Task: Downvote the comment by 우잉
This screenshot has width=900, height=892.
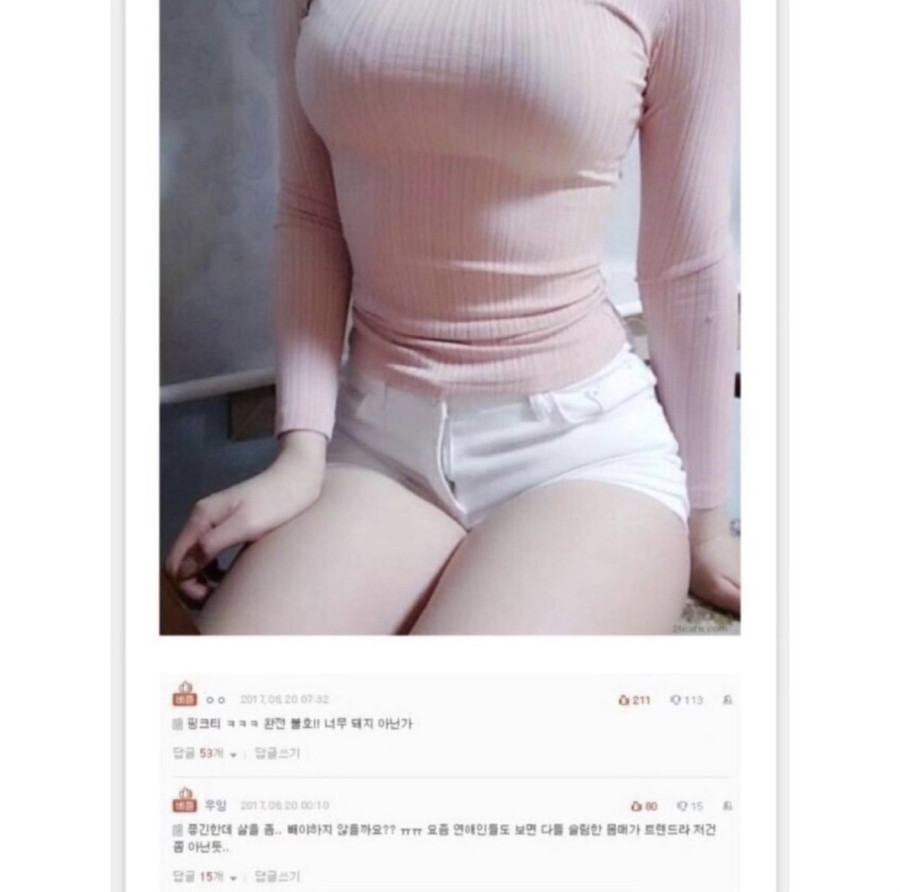Action: [x=689, y=805]
